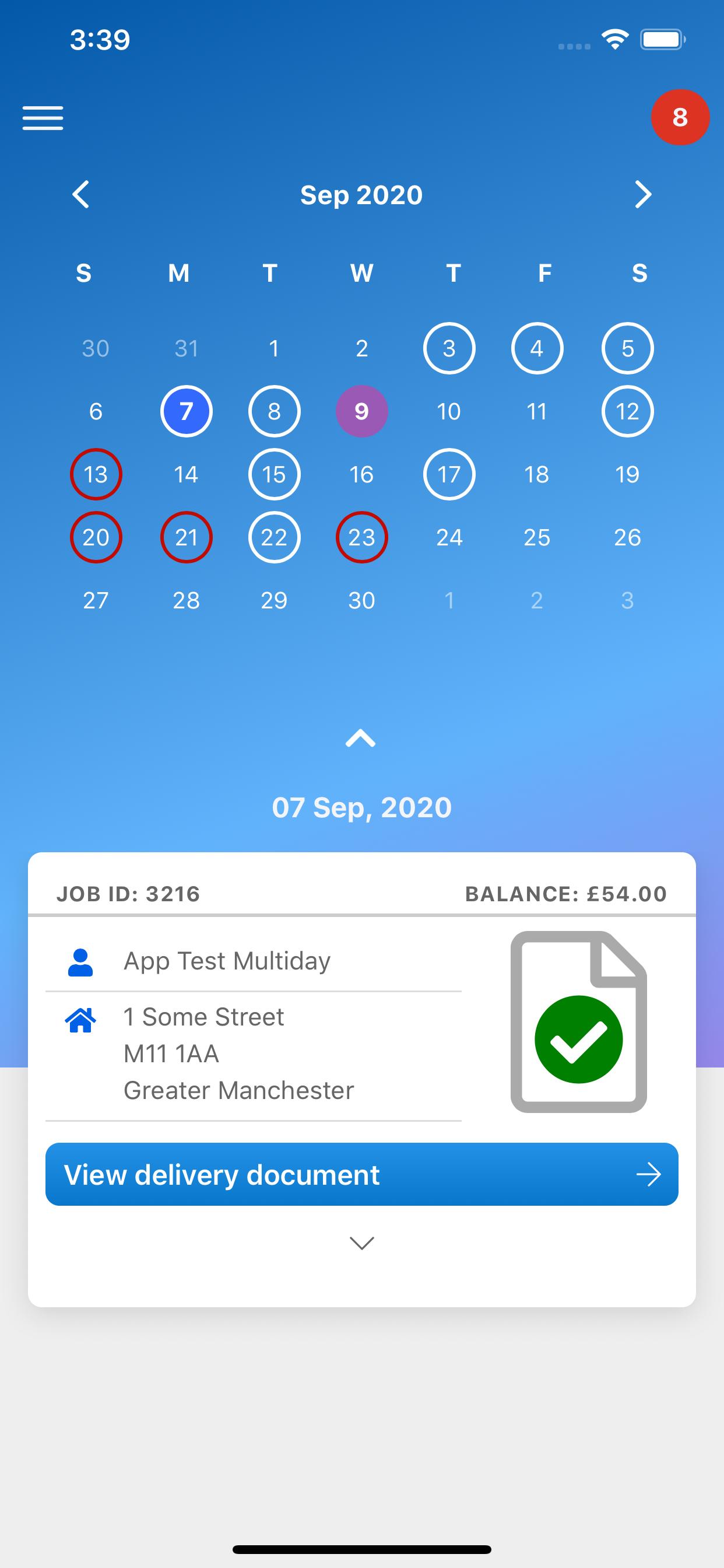The height and width of the screenshot is (1568, 724).
Task: Go to the previous month
Action: click(81, 195)
